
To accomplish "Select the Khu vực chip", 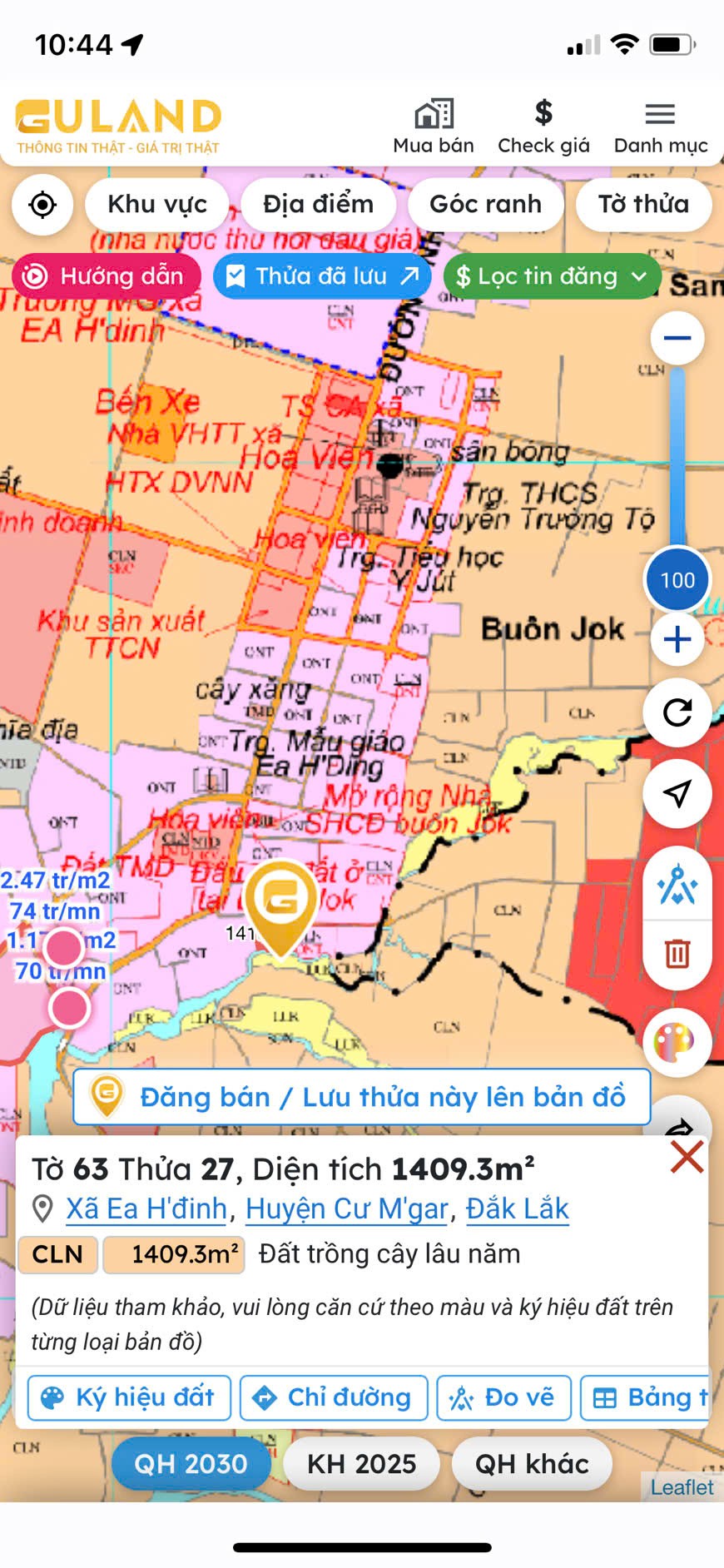I will tap(157, 204).
